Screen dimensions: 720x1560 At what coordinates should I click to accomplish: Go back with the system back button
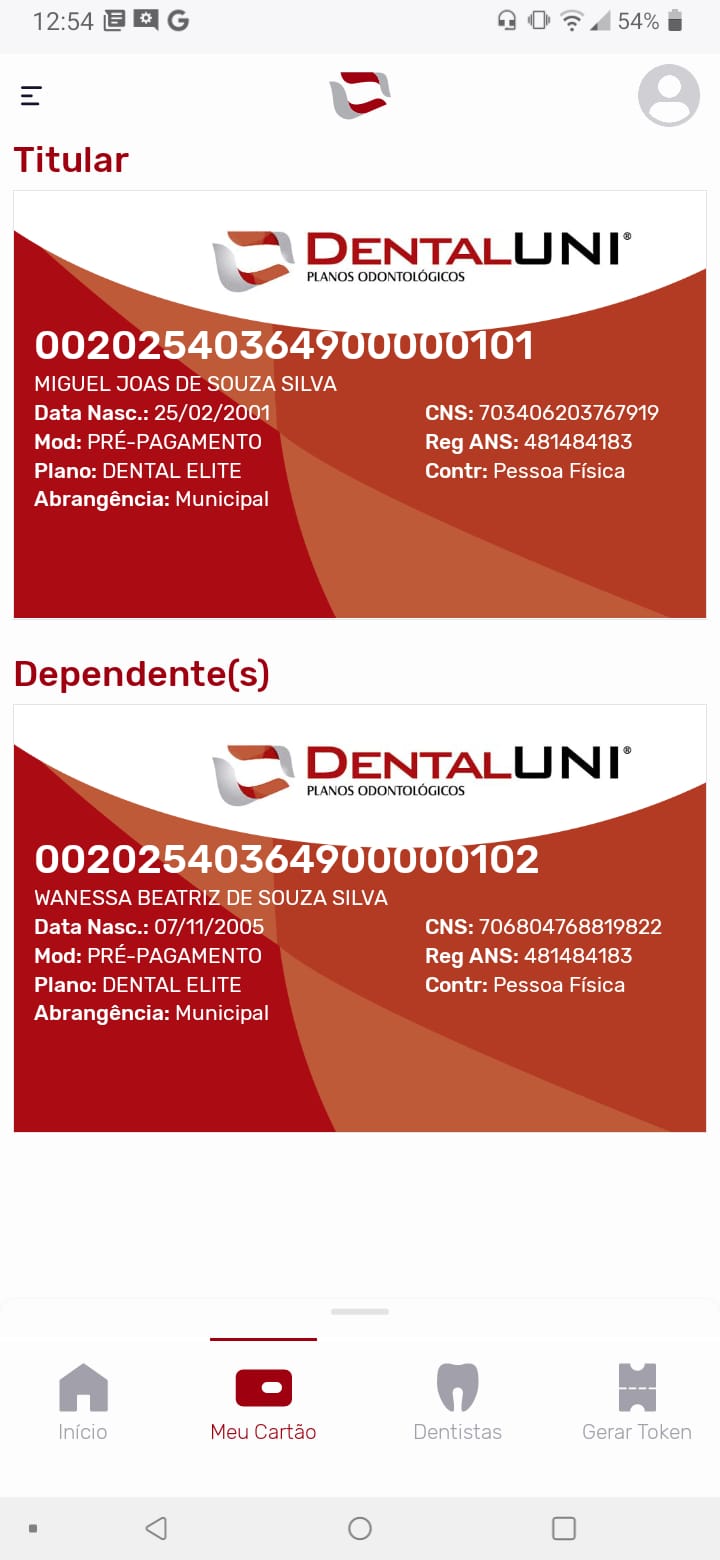coord(156,1528)
